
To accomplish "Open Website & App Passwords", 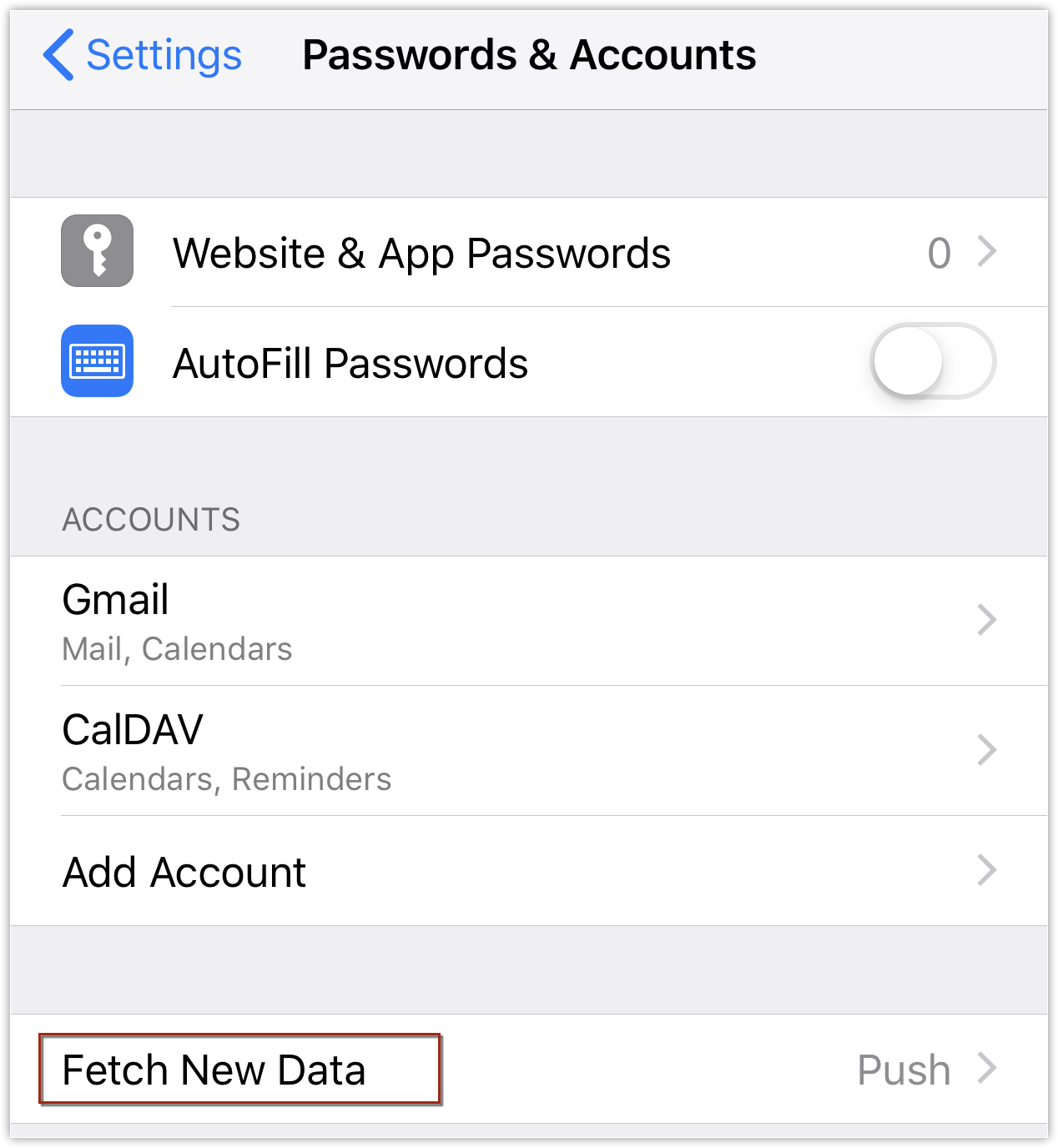I will coord(529,253).
